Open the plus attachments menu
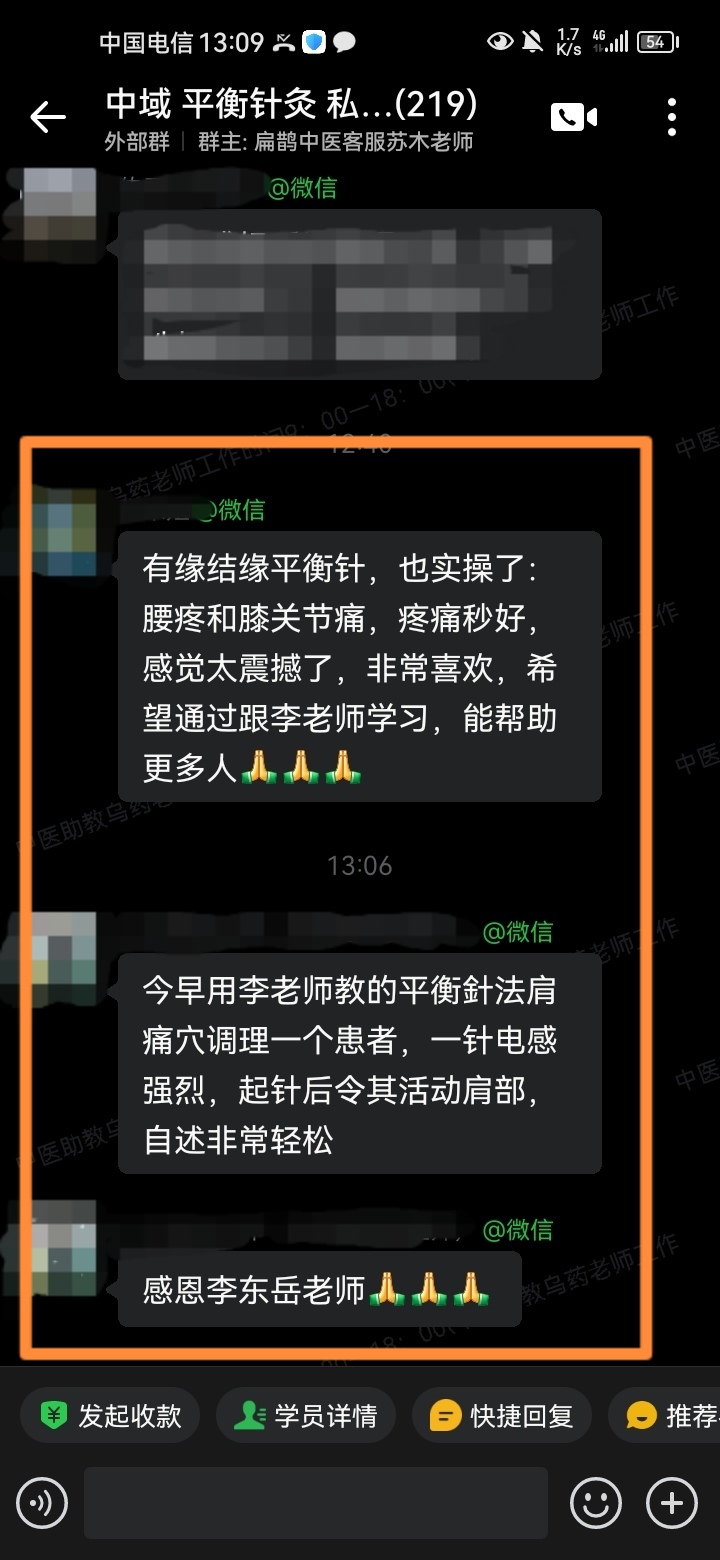720x1560 pixels. (672, 1502)
